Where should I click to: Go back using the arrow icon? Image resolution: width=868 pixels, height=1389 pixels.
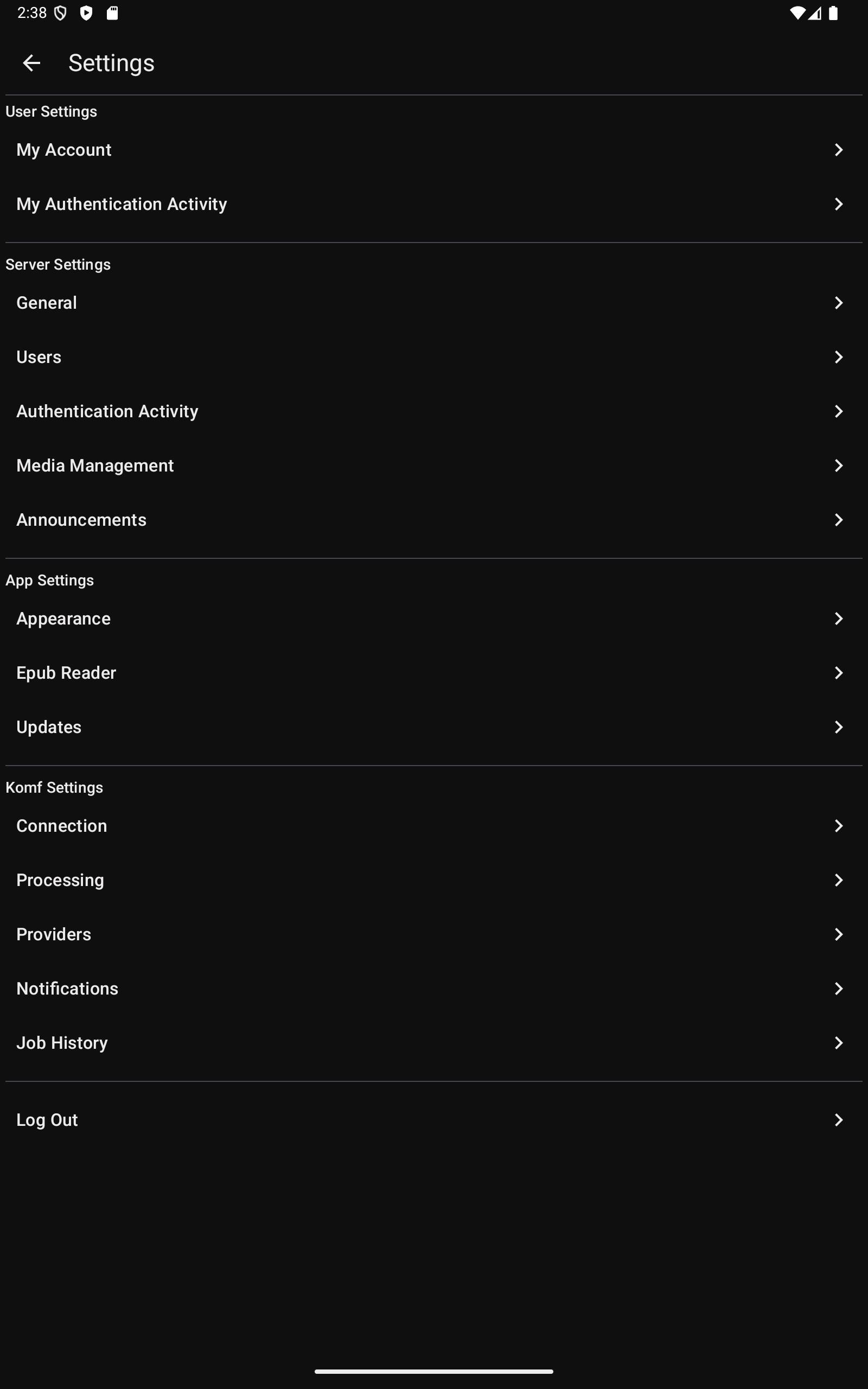(31, 63)
